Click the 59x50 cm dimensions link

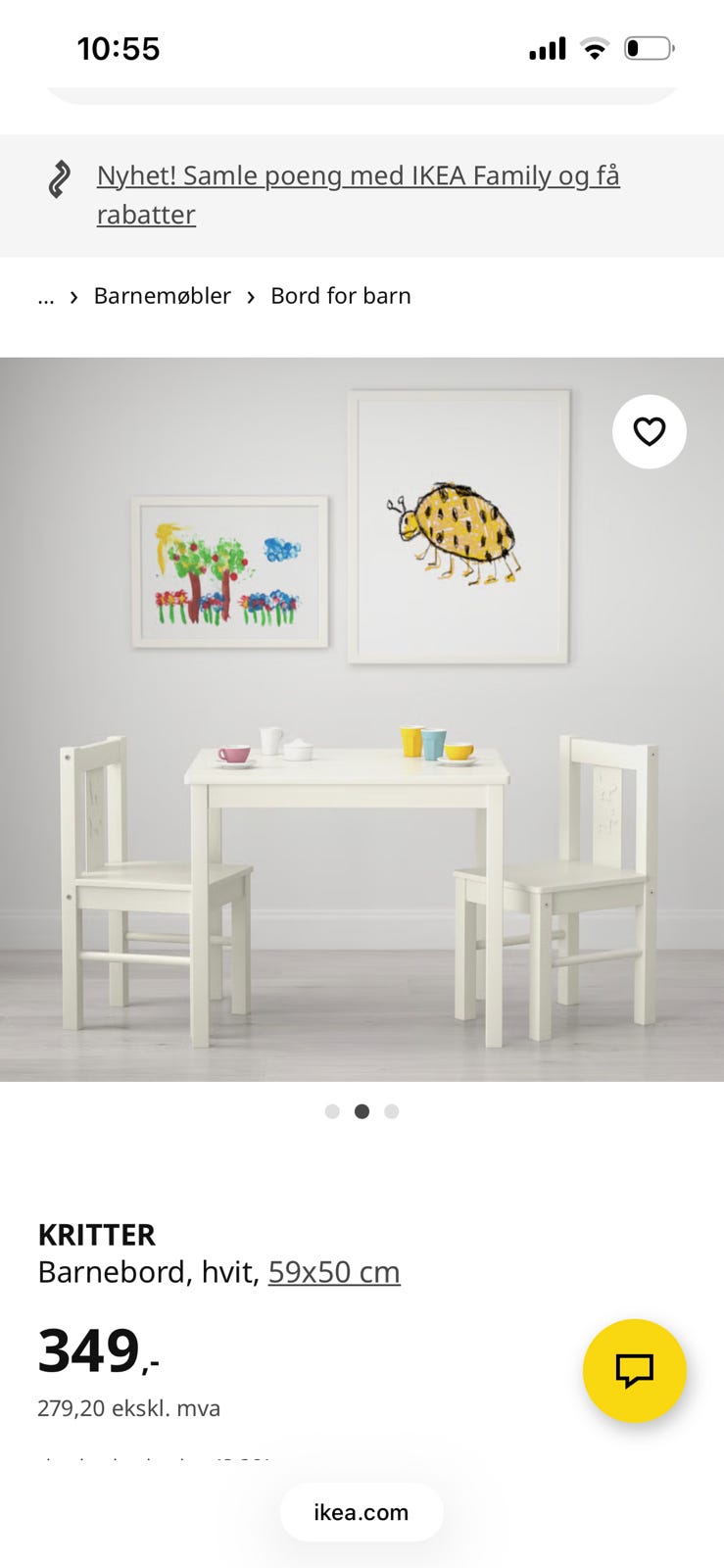(x=334, y=1271)
